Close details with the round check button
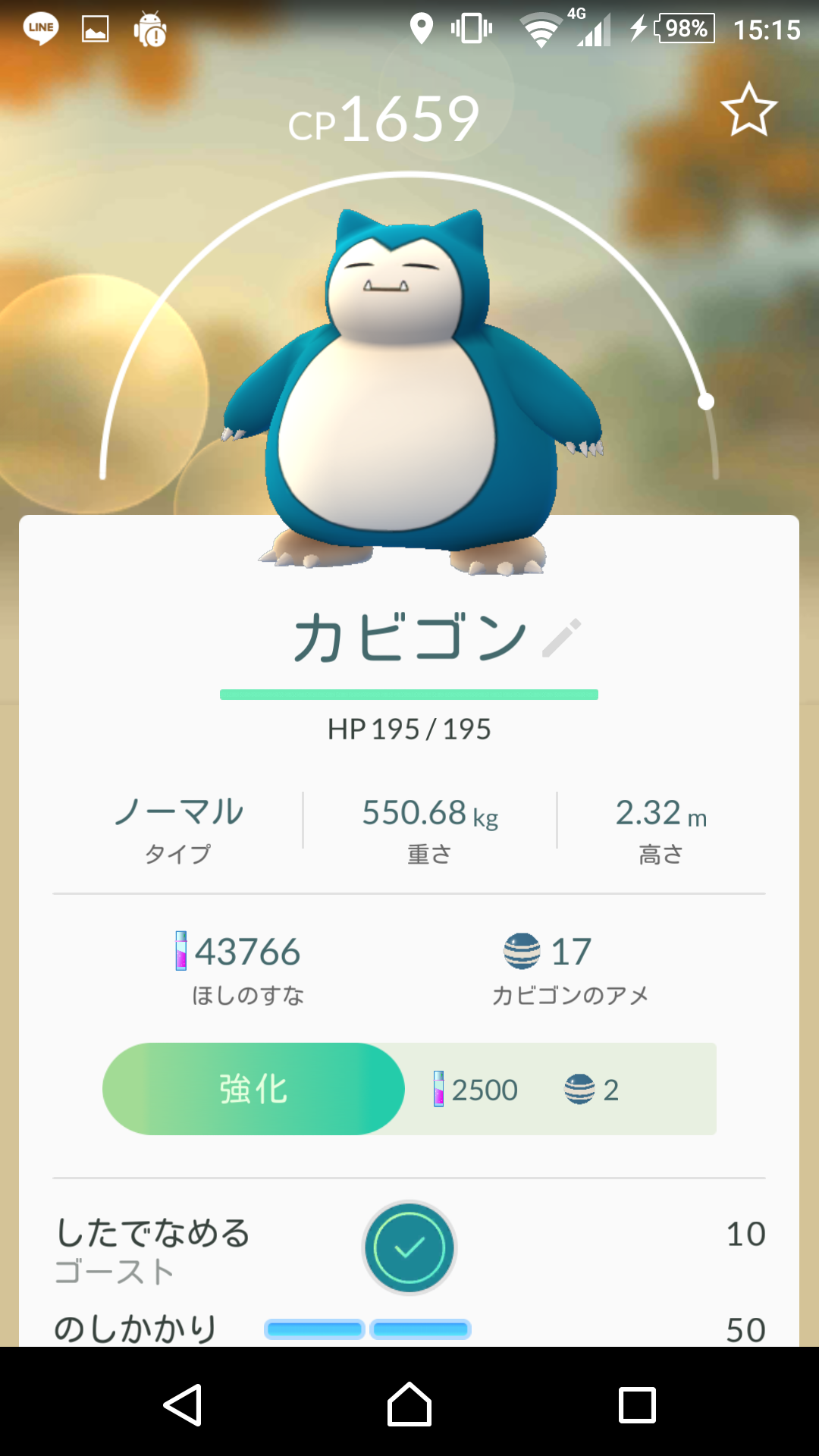 pyautogui.click(x=409, y=1247)
